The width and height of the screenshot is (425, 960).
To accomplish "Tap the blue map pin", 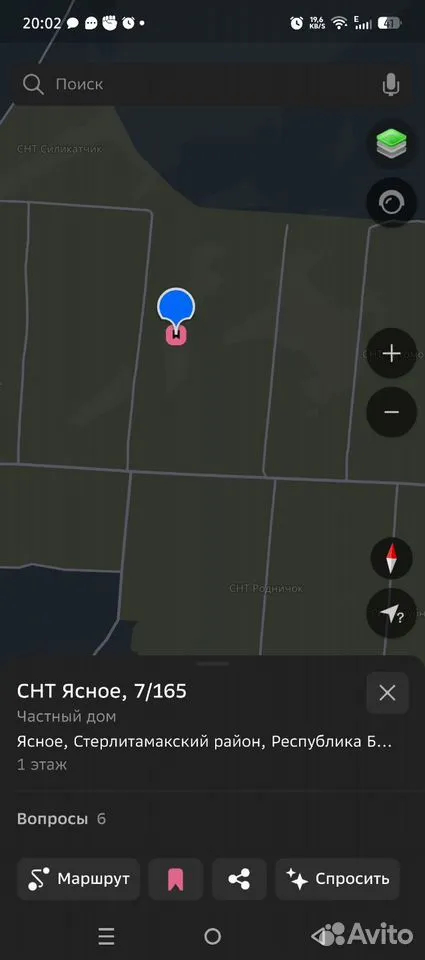I will 176,306.
